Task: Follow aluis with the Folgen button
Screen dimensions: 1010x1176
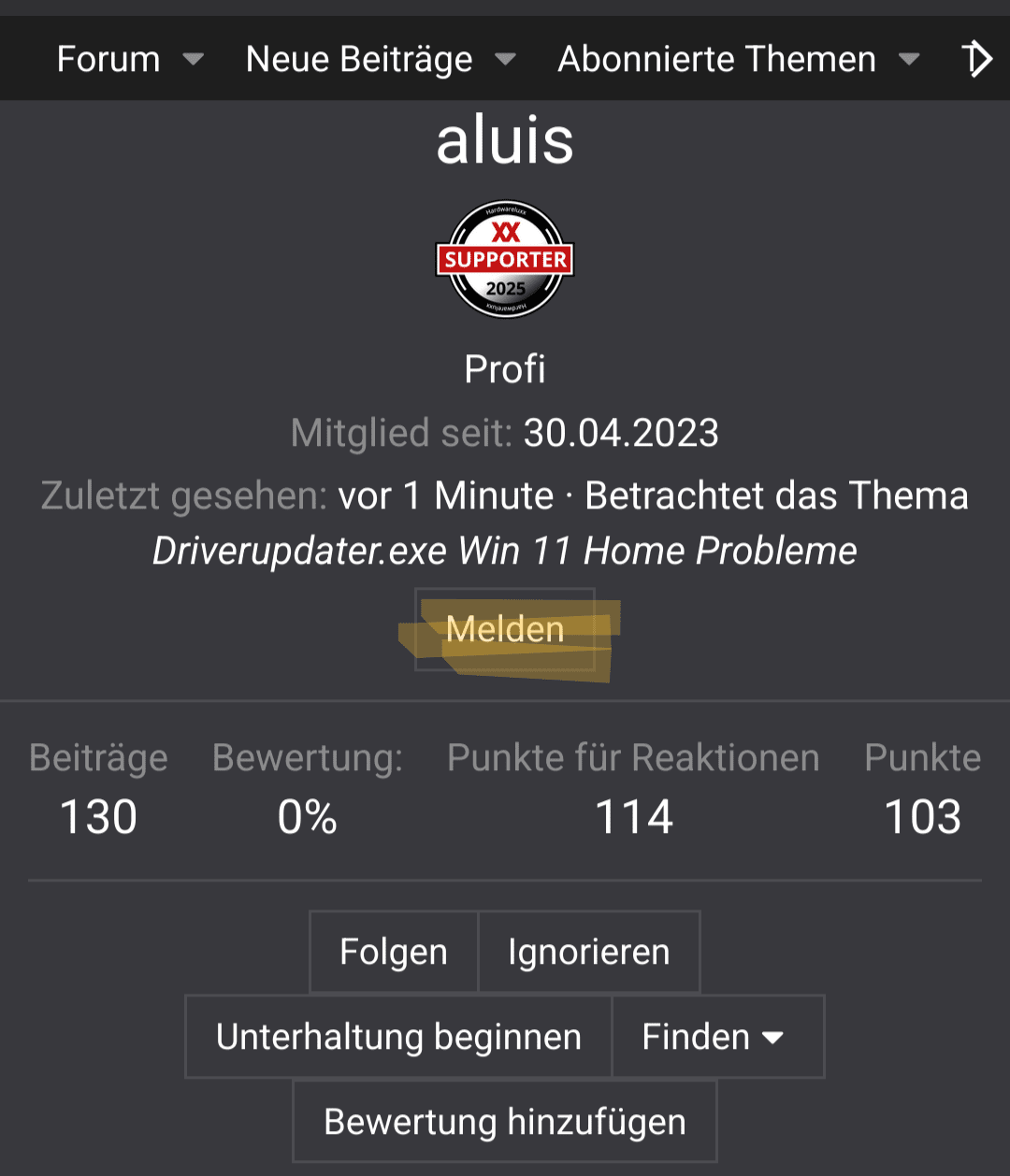Action: (394, 952)
